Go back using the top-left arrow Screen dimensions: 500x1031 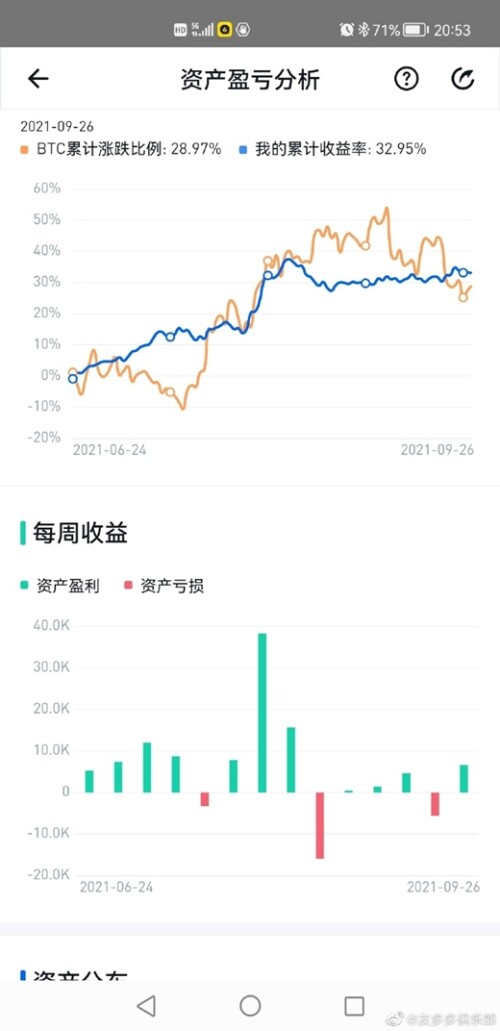click(x=38, y=79)
